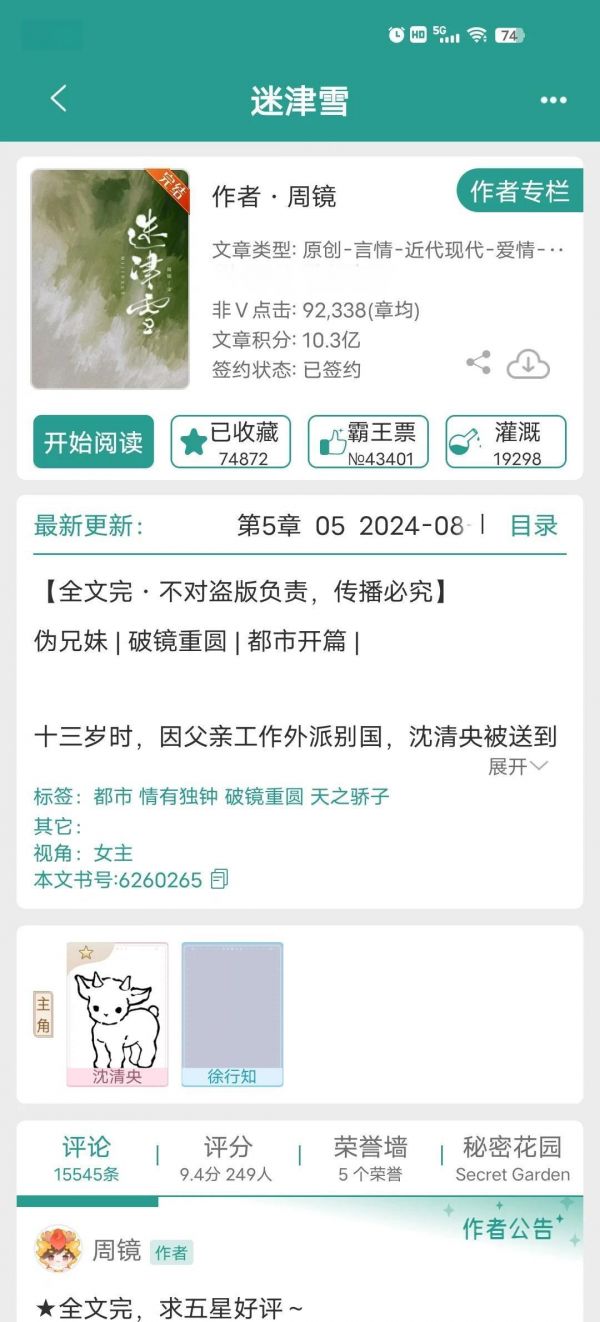View character card 徐行知

[x=232, y=1014]
